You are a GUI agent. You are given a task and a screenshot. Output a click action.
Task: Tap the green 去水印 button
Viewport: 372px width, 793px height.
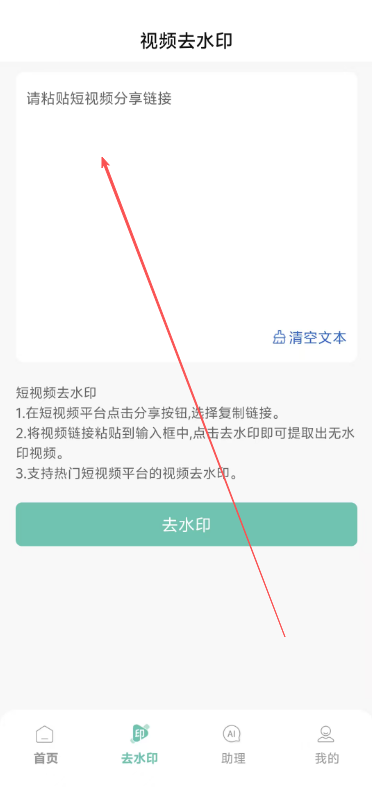pos(186,524)
